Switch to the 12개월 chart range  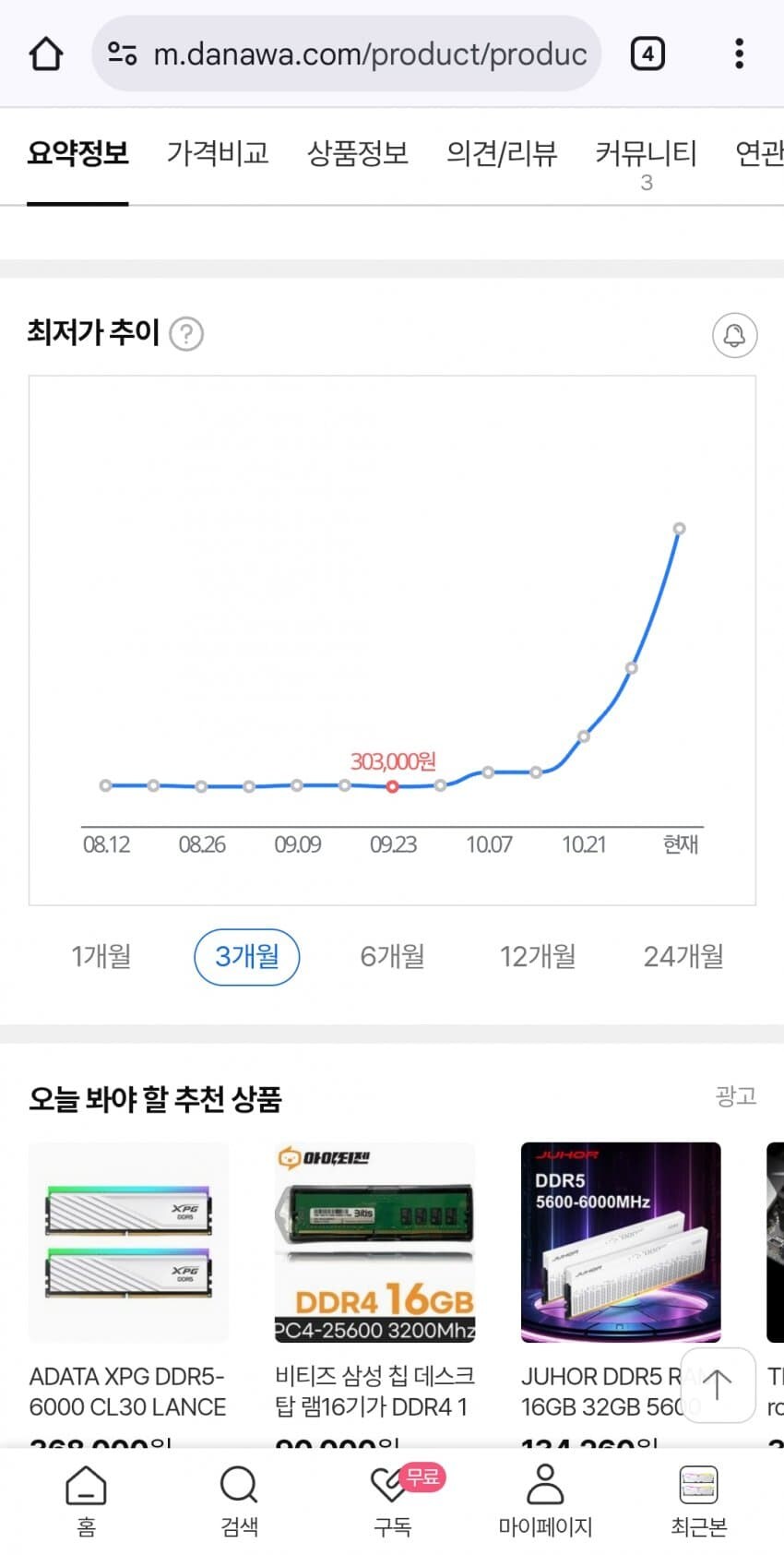pyautogui.click(x=538, y=957)
